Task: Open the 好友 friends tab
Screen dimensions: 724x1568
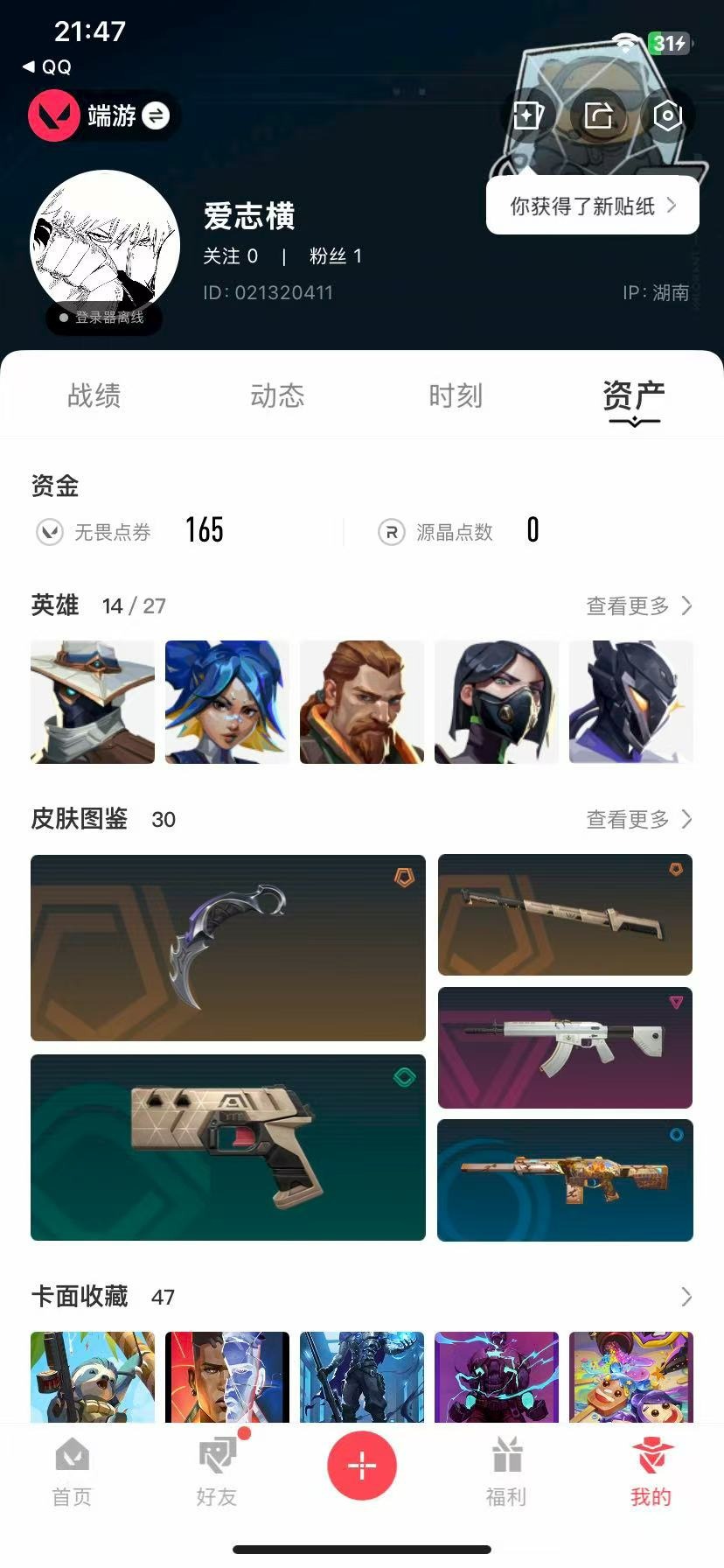Action: 217,1473
